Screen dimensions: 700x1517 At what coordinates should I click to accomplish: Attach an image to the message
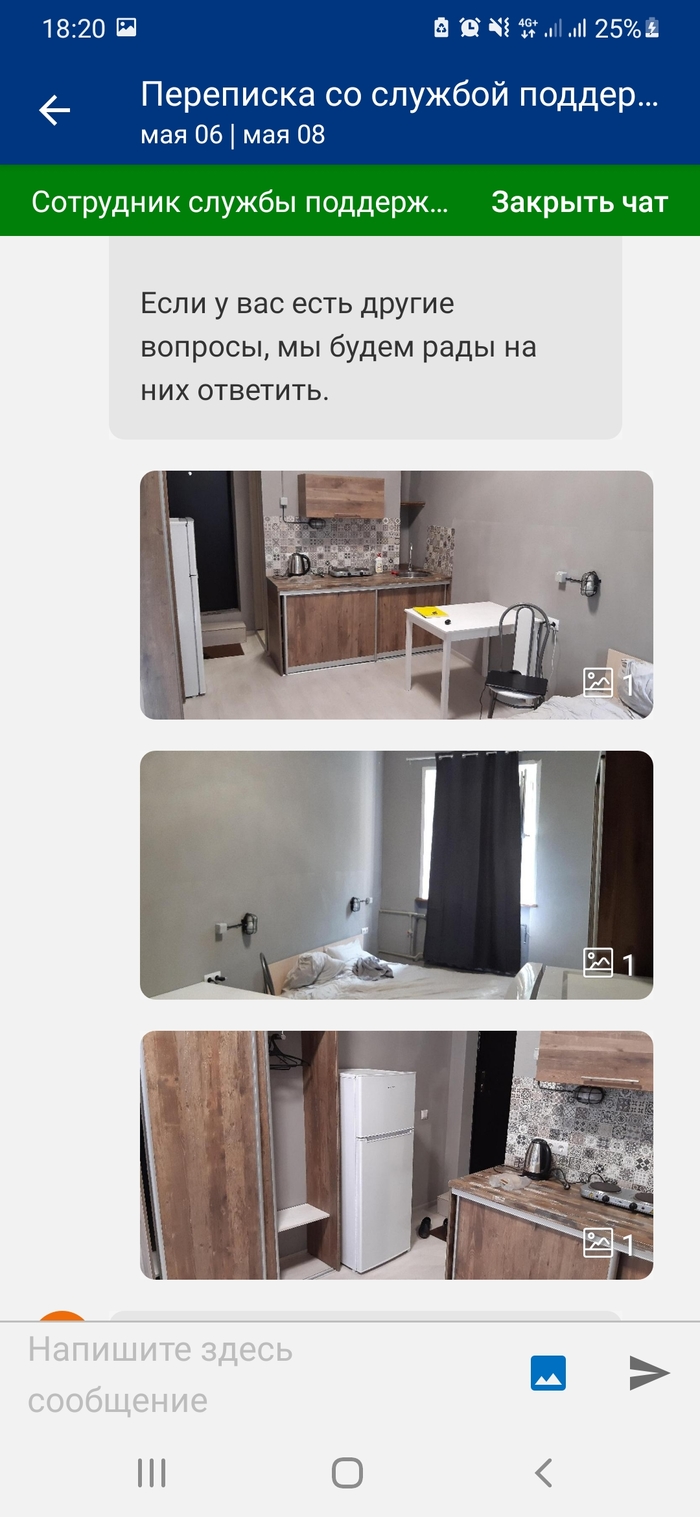pyautogui.click(x=548, y=1373)
